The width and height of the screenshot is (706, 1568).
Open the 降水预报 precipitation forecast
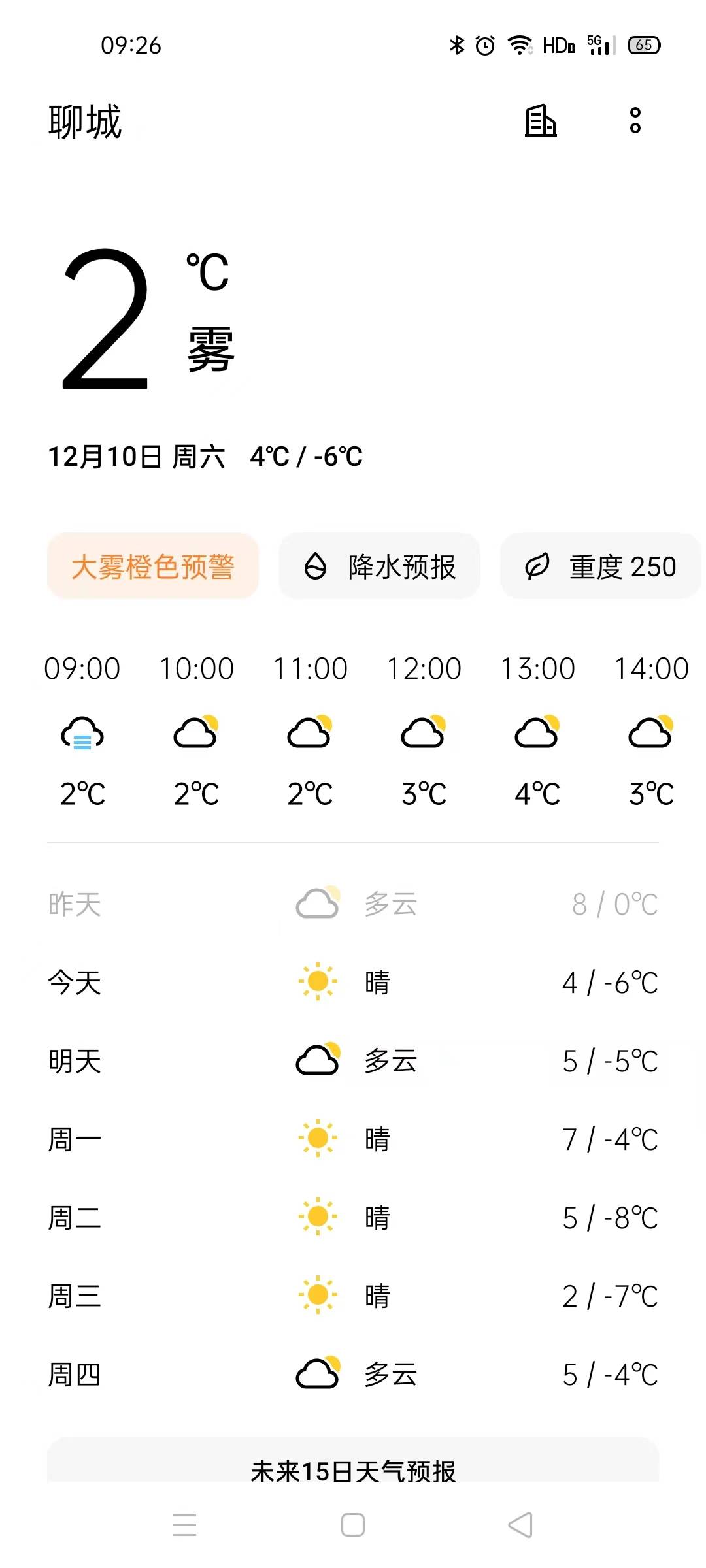point(380,566)
